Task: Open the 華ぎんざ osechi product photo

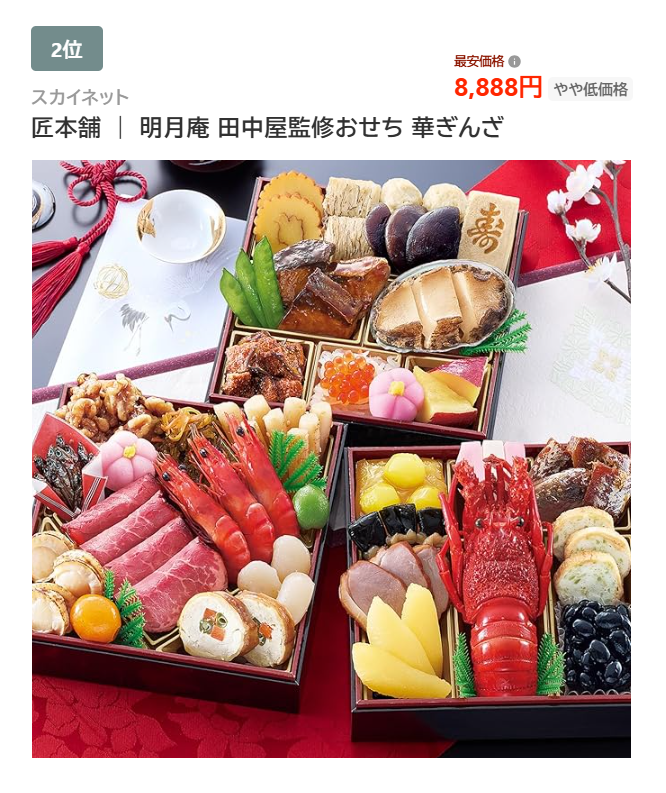Action: coord(331,458)
